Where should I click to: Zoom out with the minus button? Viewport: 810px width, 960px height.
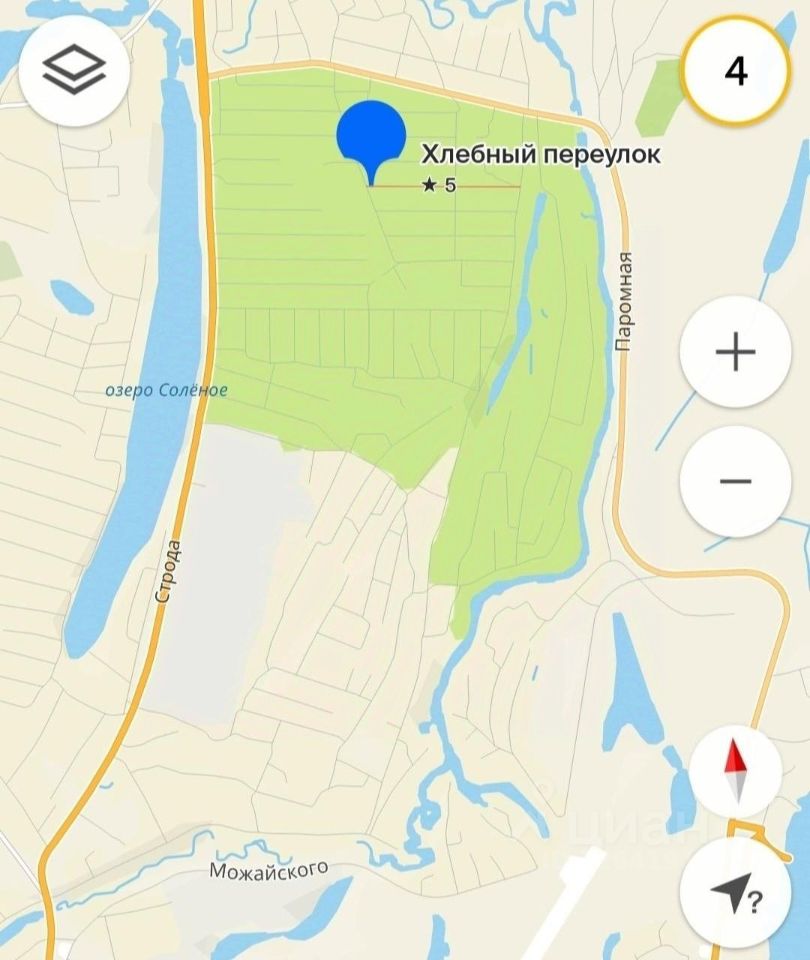point(735,481)
